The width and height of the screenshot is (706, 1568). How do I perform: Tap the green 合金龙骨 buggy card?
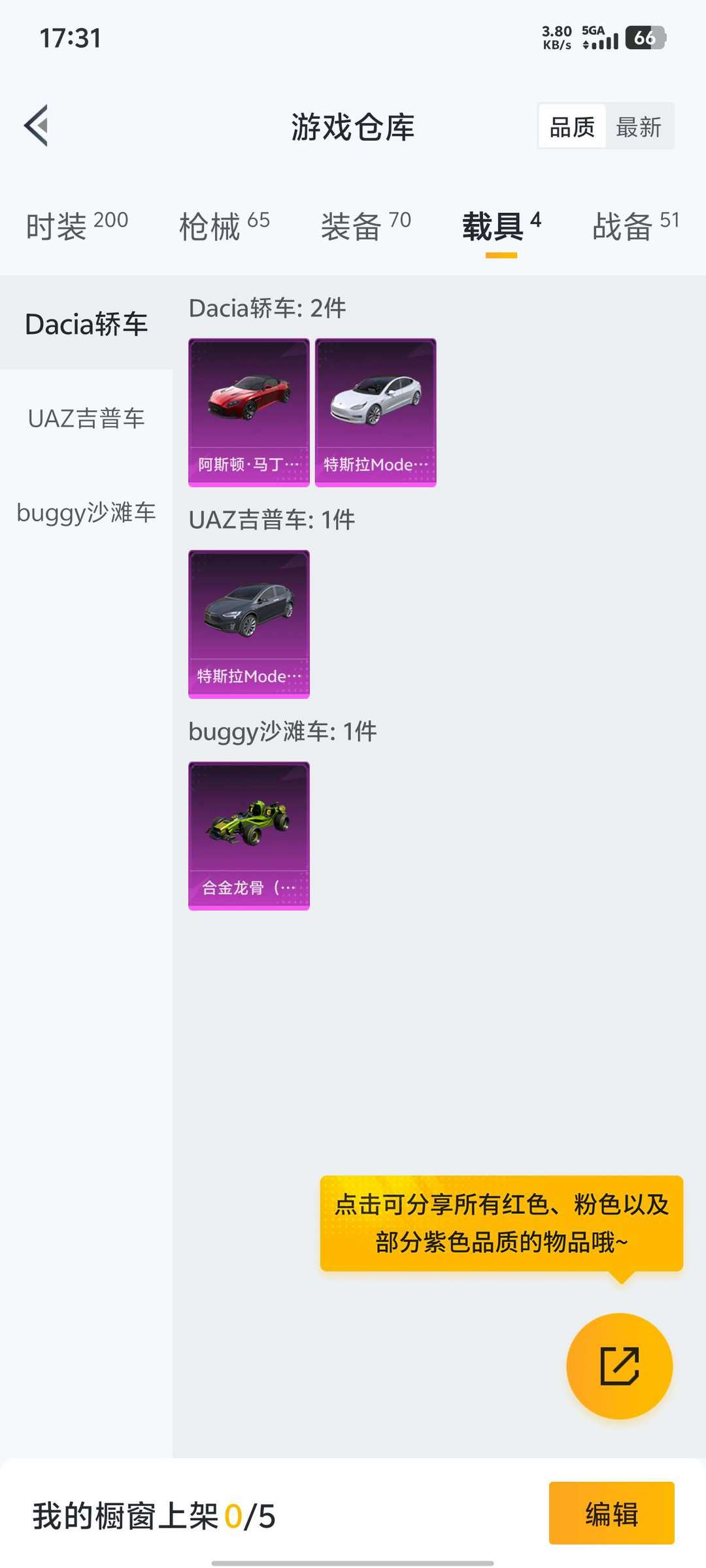click(x=248, y=836)
